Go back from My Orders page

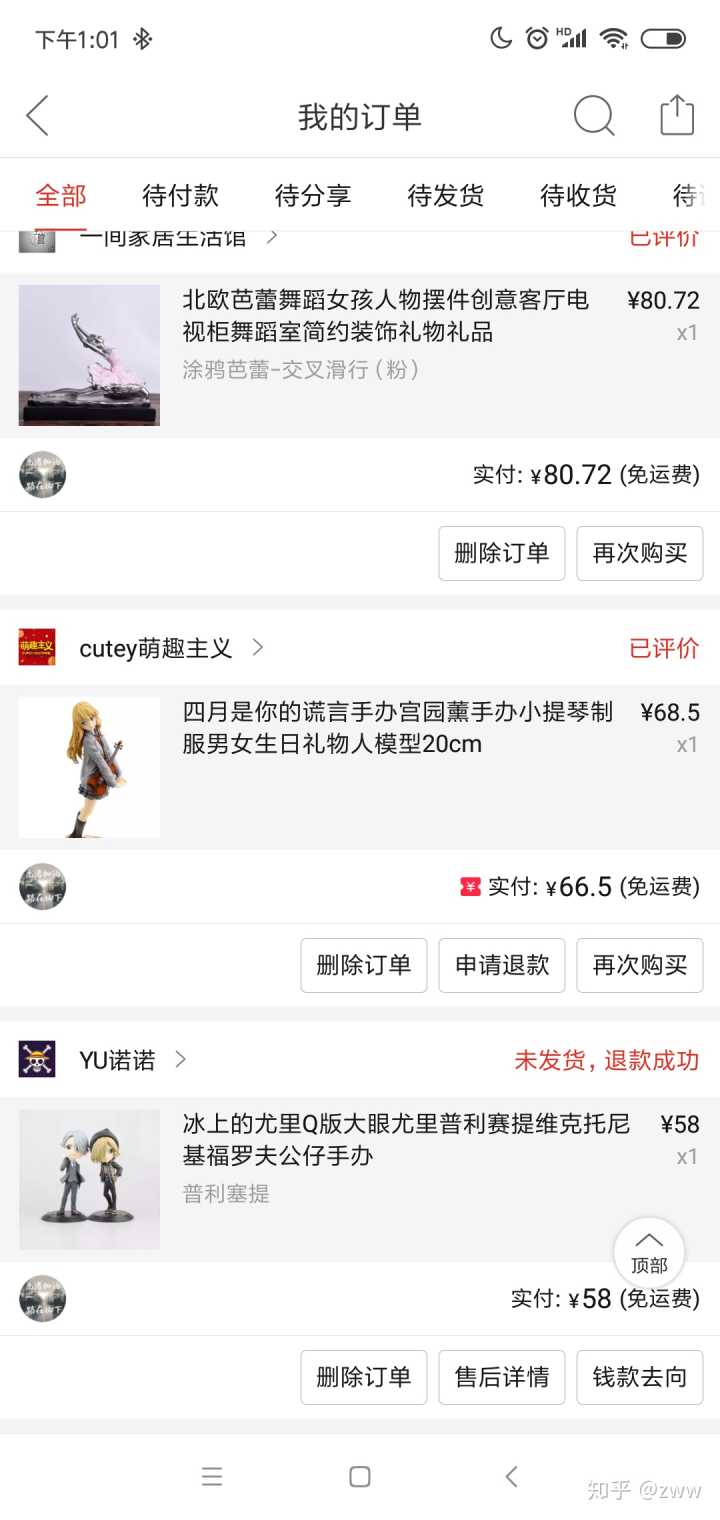click(38, 116)
